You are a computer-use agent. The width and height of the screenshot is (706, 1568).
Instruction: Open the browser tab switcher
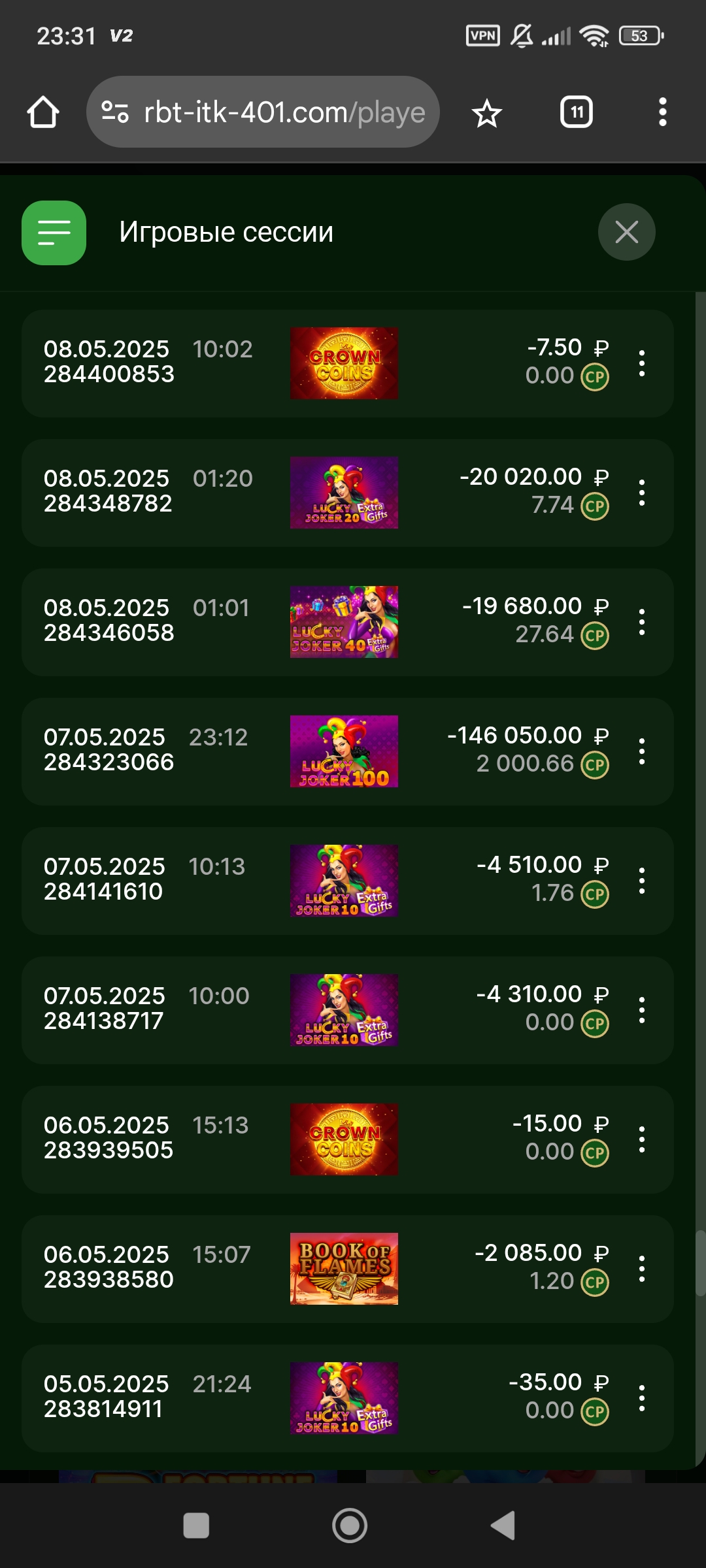(576, 112)
